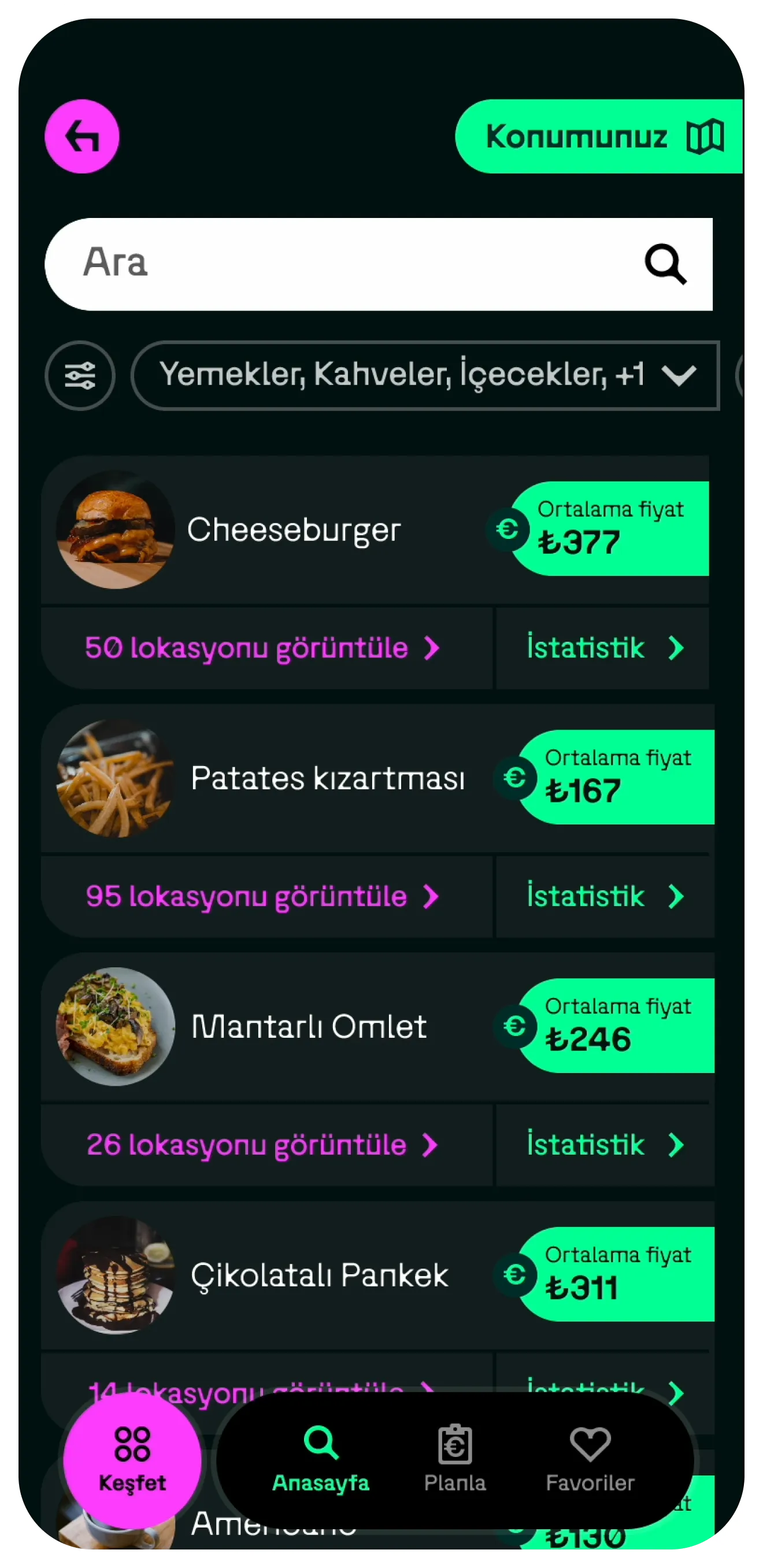The height and width of the screenshot is (1568, 763).
Task: View 26 locations for Mantarlı Omlet
Action: [x=262, y=1145]
